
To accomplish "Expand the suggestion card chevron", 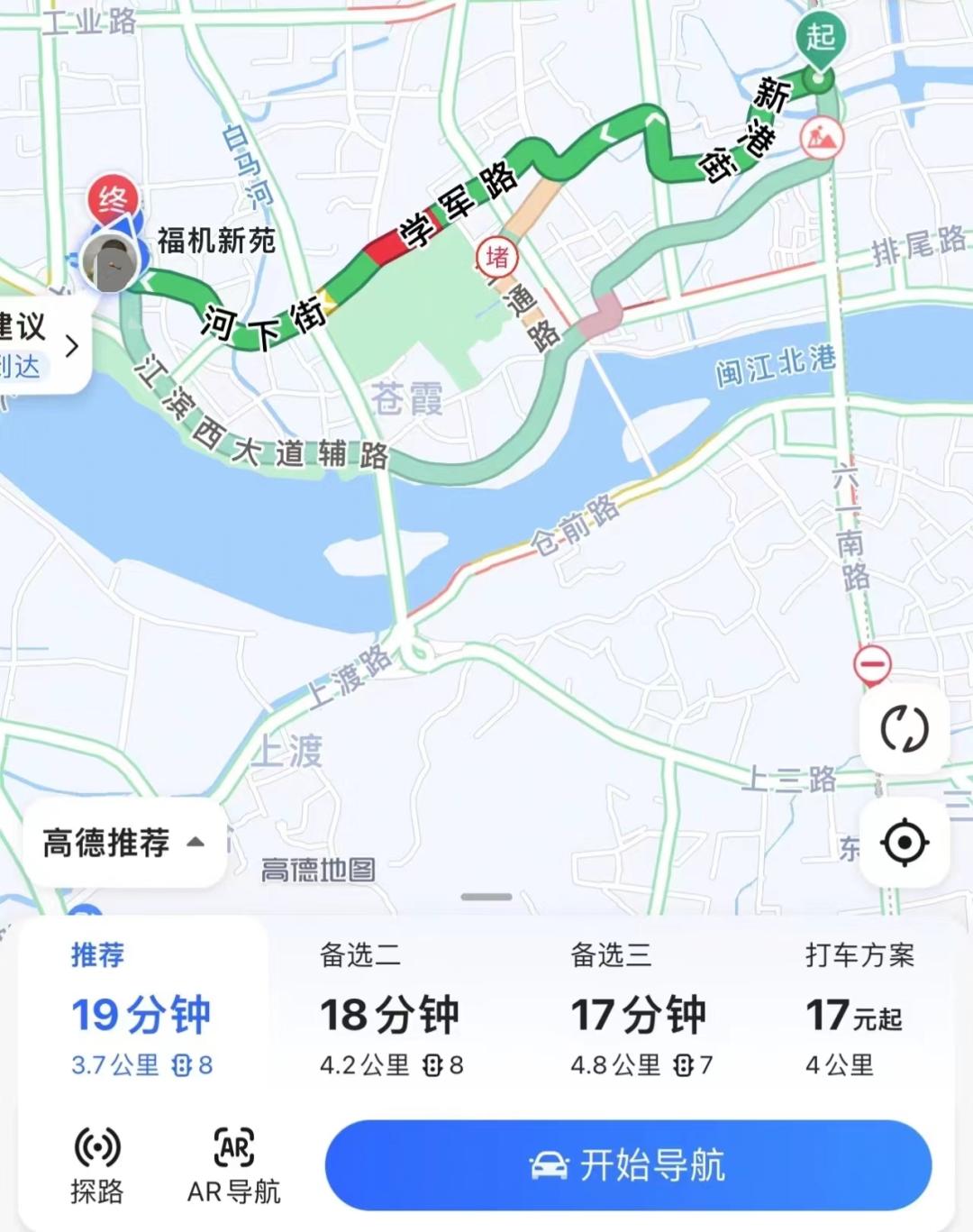I will coord(72,345).
